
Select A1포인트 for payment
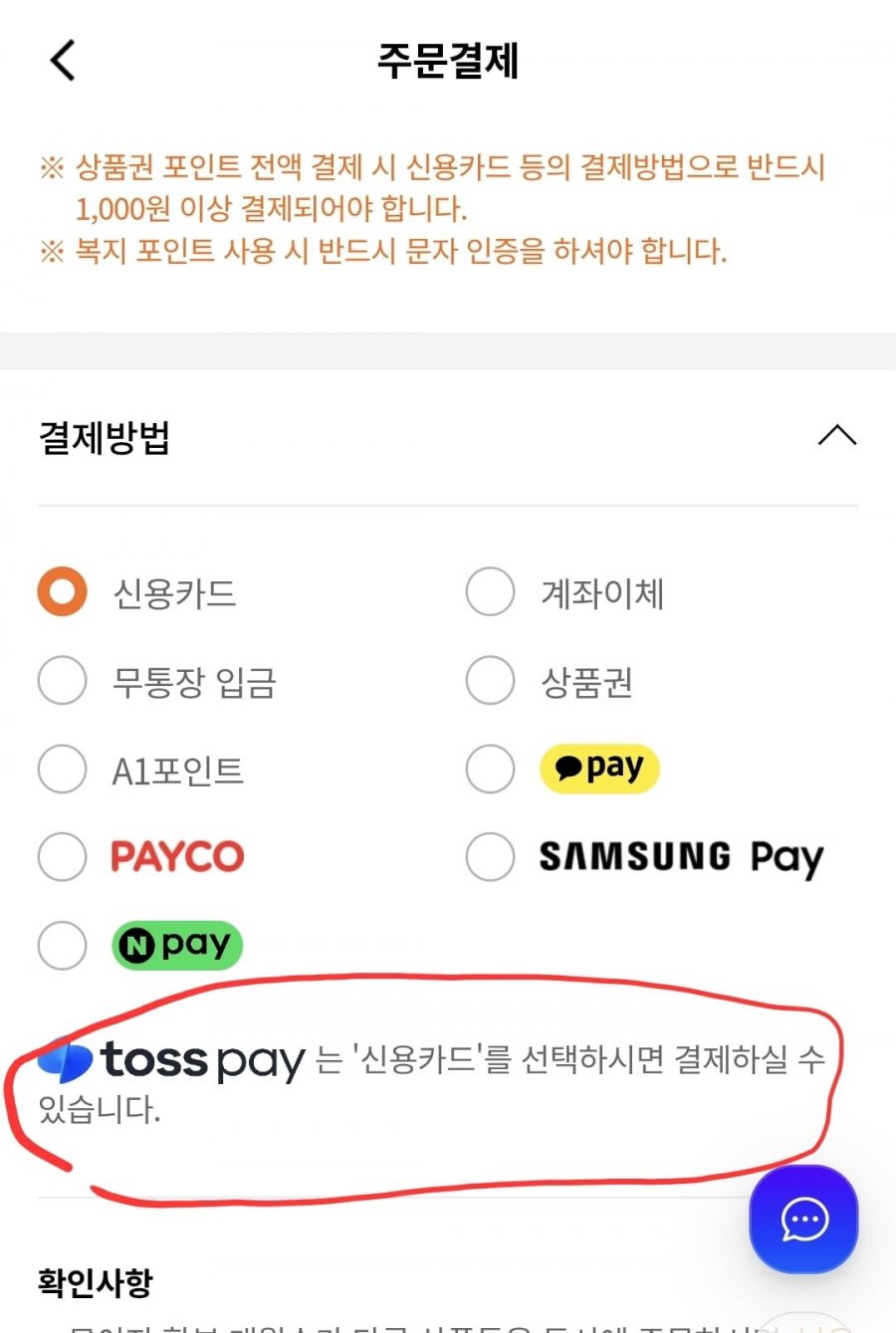tap(63, 770)
